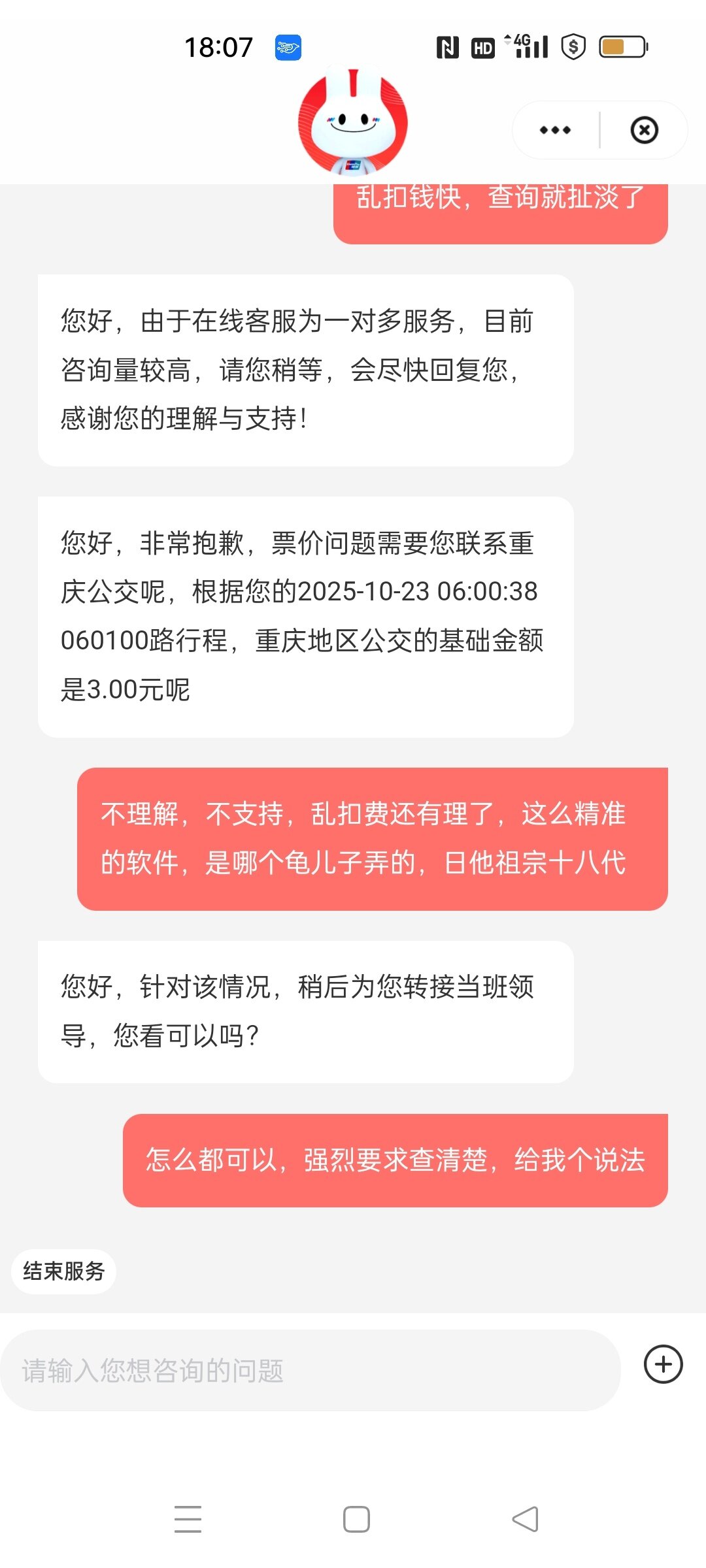706x1568 pixels.
Task: Tap the 结束服务 button
Action: (x=64, y=1271)
